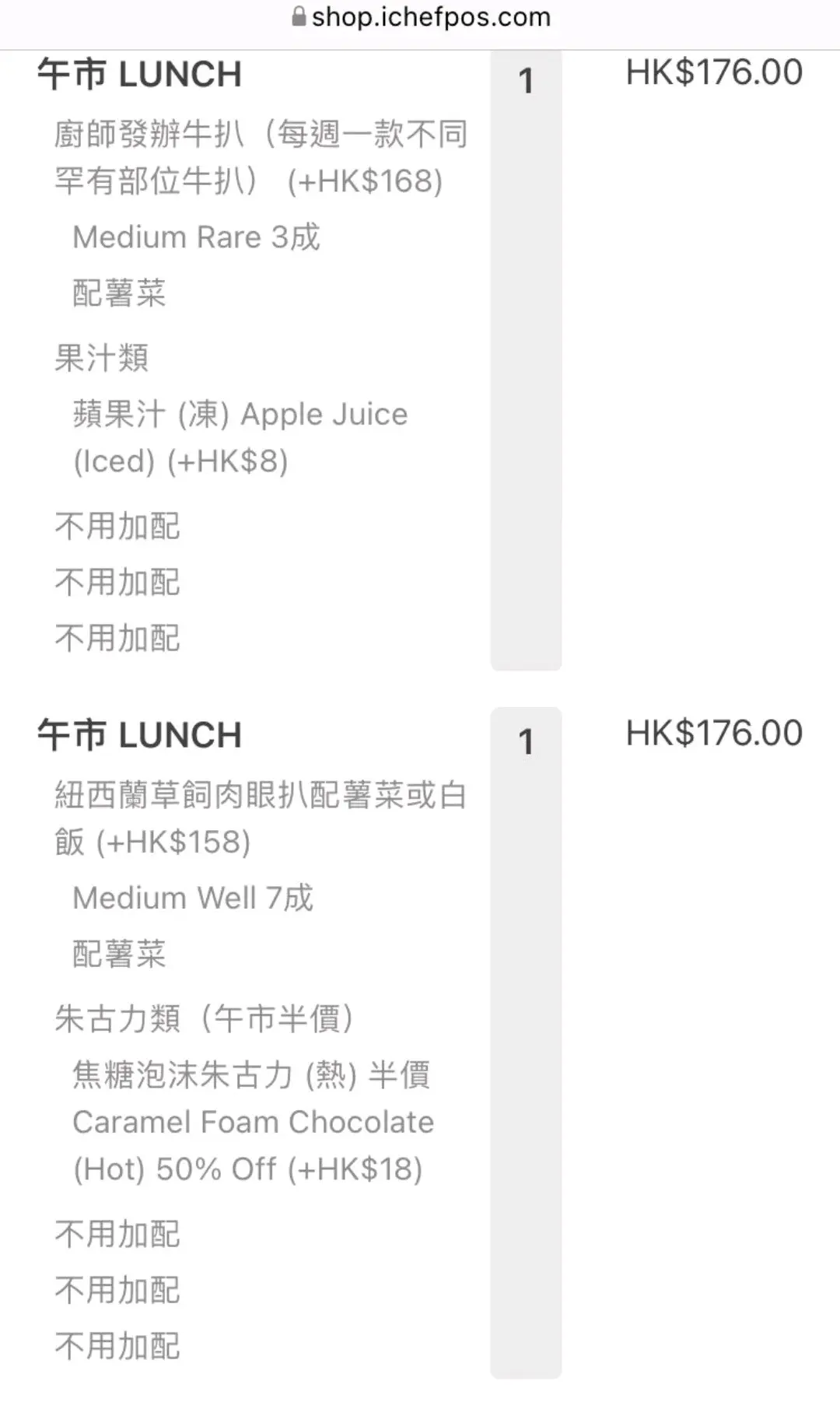Change quantity of the Medium Well ribeye lunch
840x1419 pixels.
click(526, 1042)
